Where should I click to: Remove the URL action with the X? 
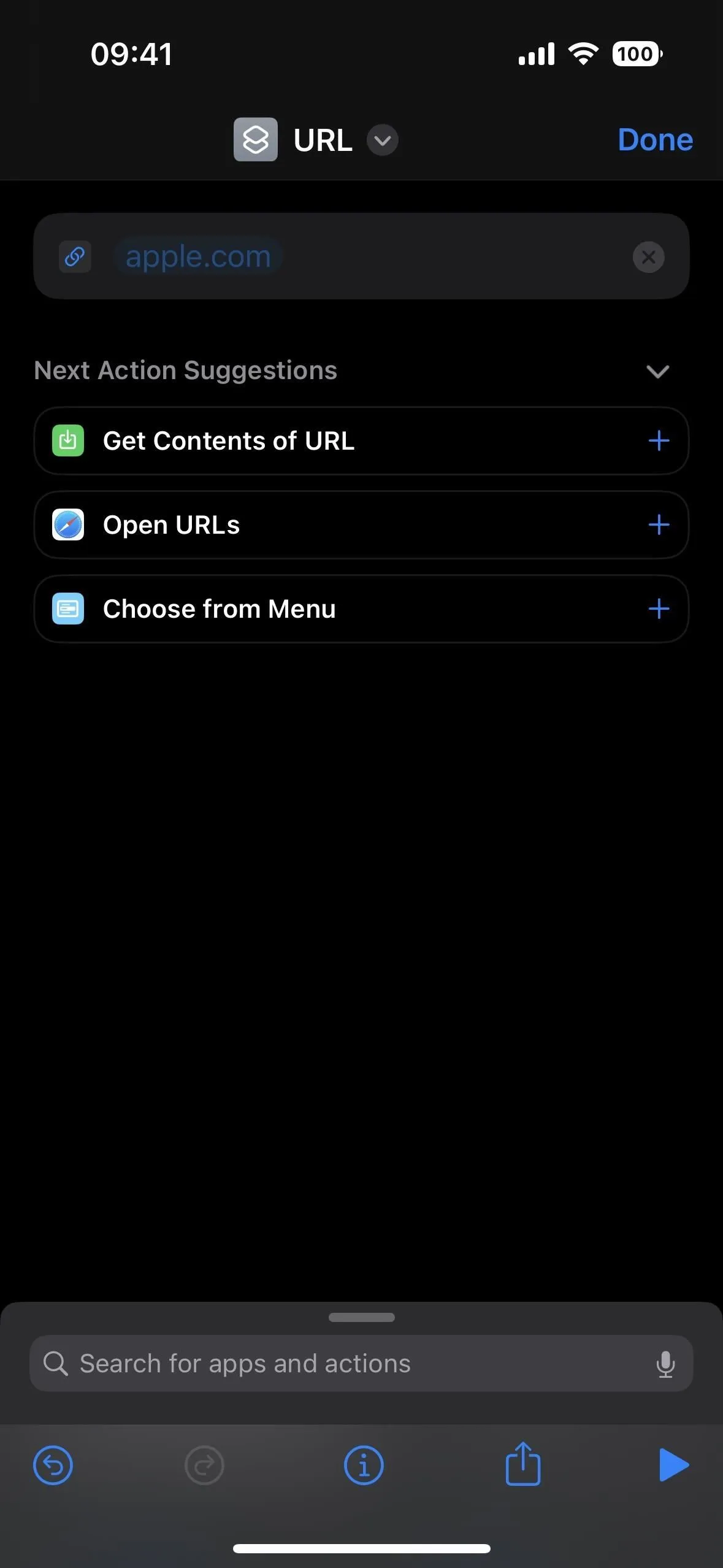click(648, 257)
